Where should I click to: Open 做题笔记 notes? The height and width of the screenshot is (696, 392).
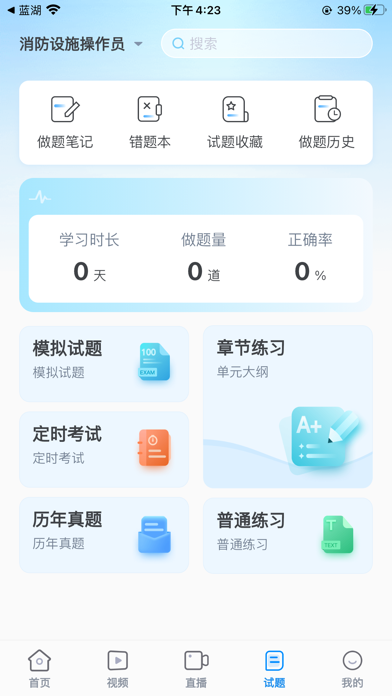(65, 123)
